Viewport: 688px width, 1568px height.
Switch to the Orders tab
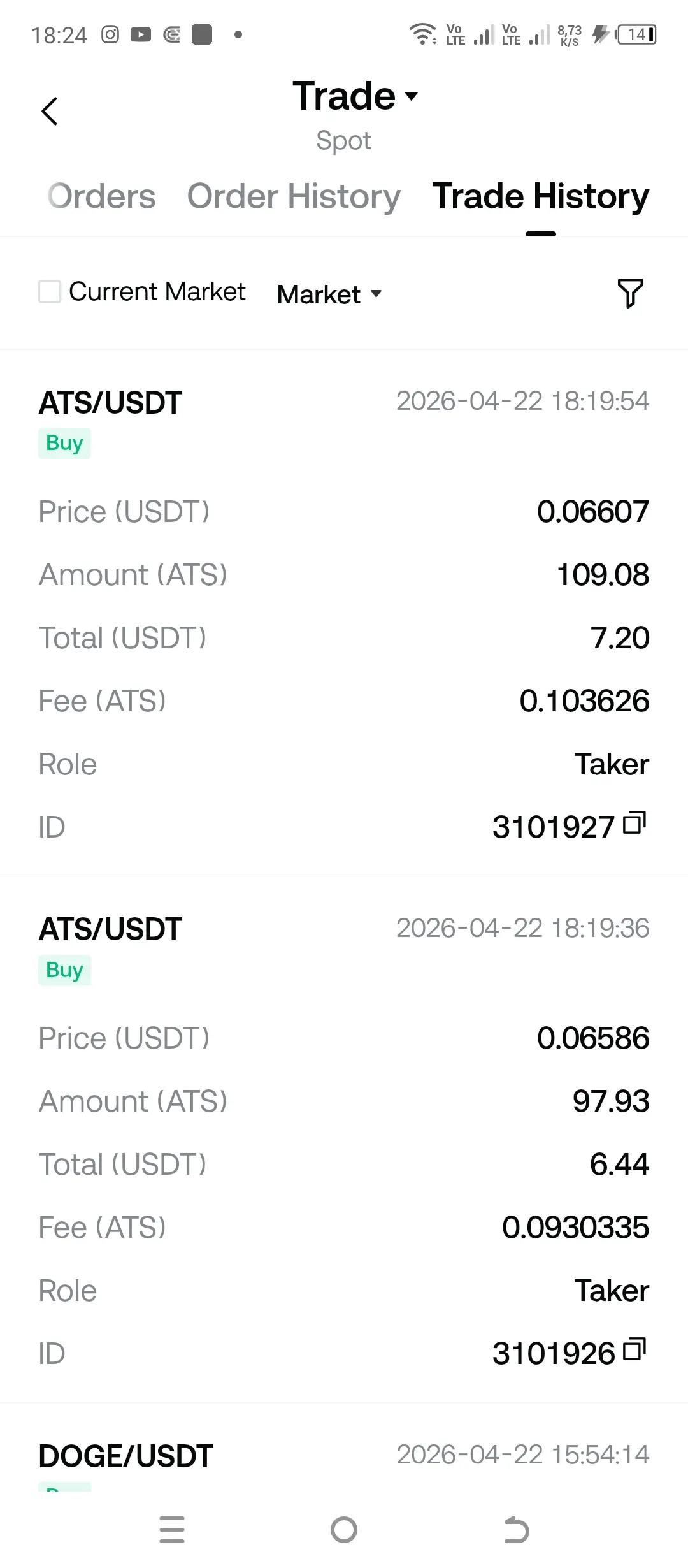click(102, 196)
